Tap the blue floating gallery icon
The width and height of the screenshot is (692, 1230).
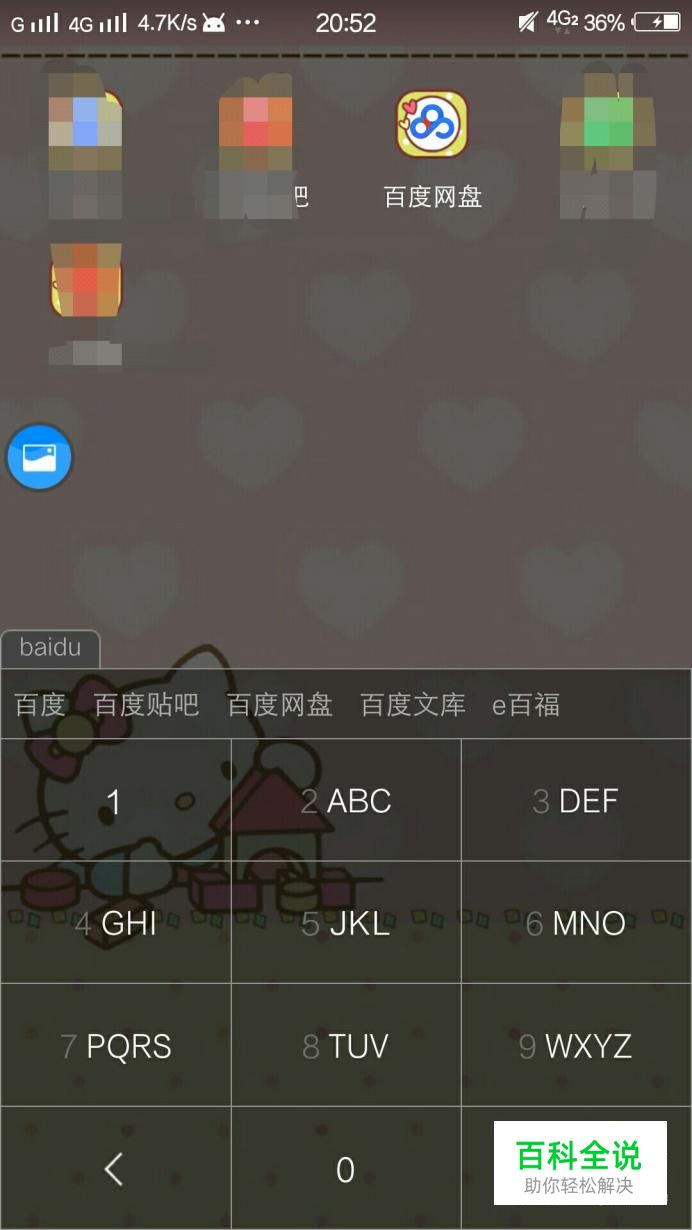[x=40, y=458]
